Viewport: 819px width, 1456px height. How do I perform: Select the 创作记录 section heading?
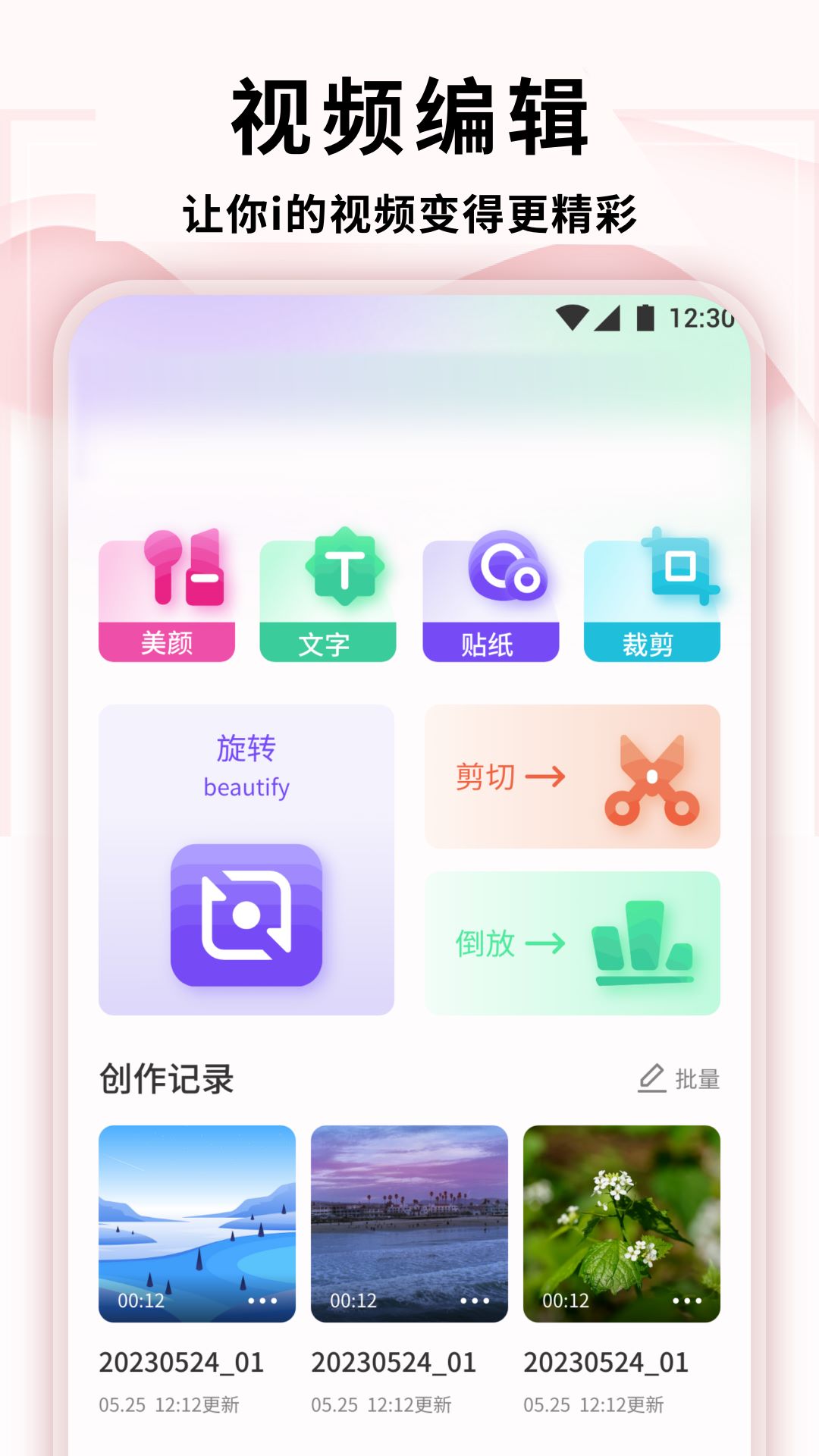(167, 1075)
